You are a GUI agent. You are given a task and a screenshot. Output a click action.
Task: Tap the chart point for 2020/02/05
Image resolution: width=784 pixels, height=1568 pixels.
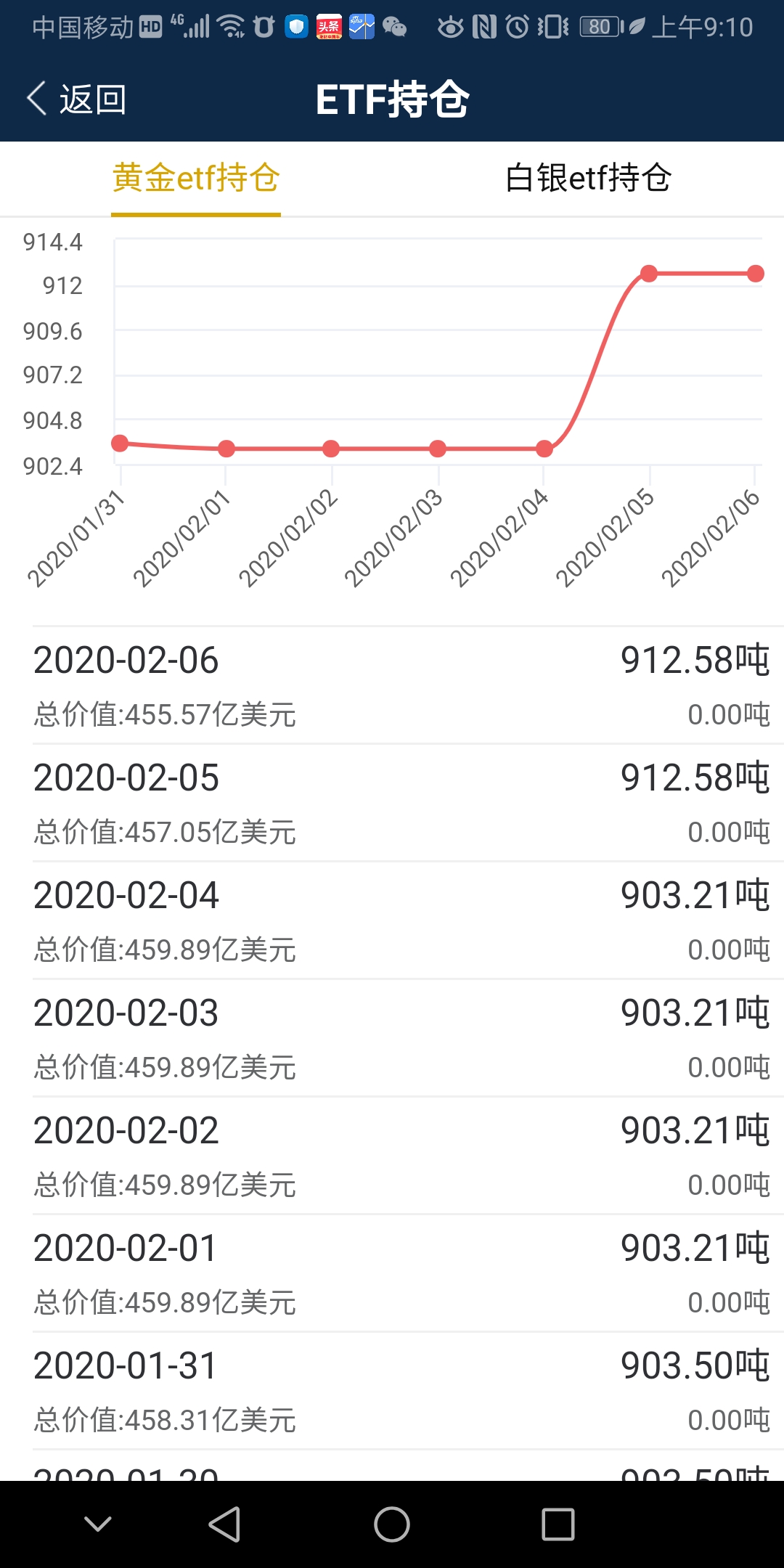649,274
